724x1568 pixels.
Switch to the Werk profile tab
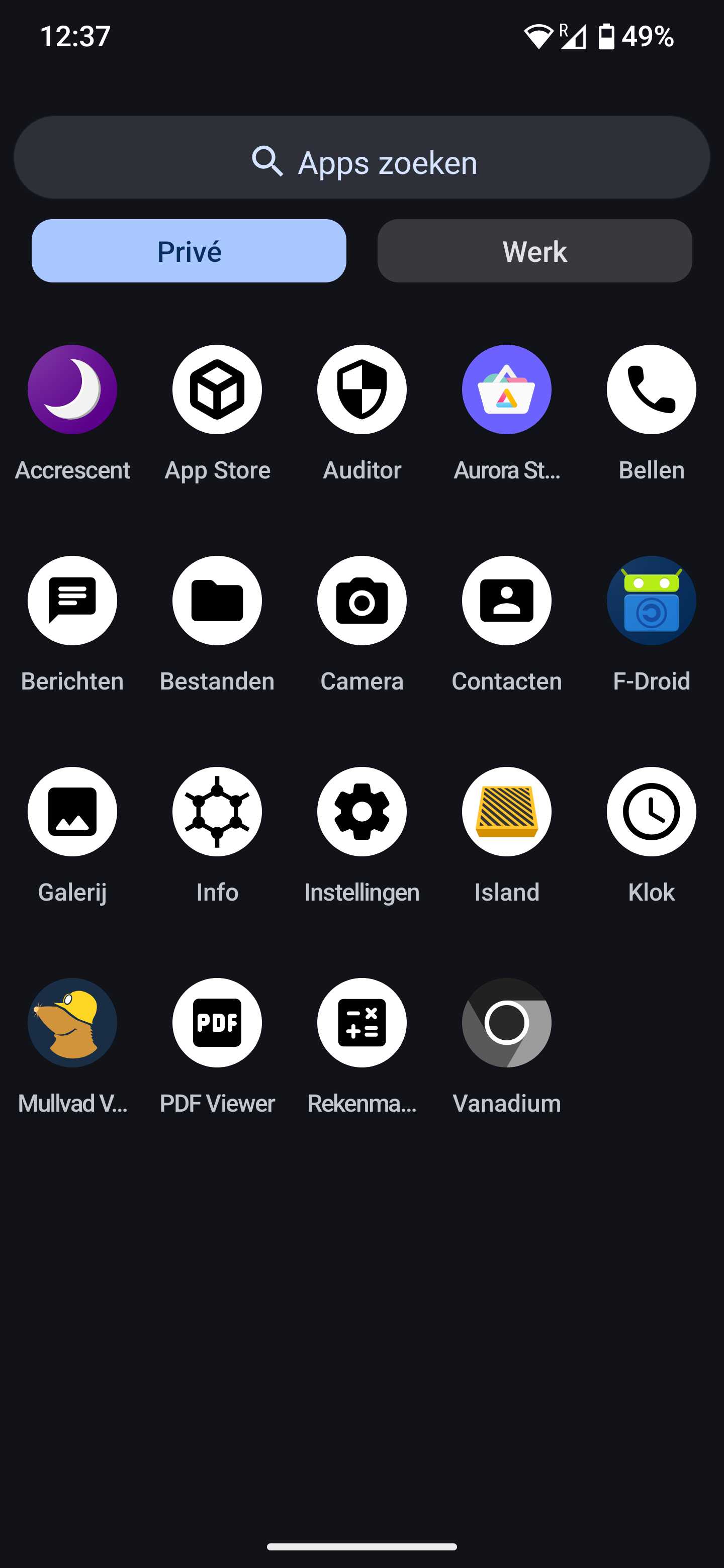(x=533, y=250)
